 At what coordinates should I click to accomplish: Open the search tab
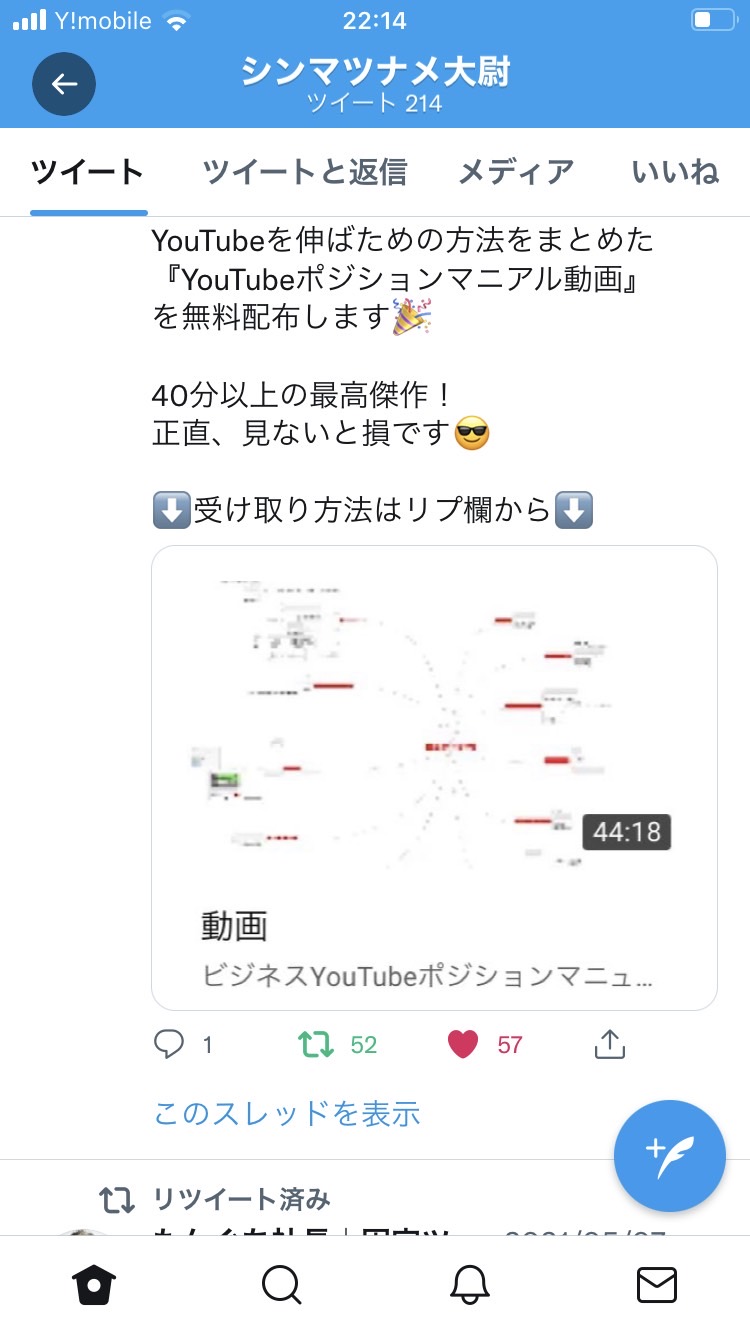(281, 1284)
